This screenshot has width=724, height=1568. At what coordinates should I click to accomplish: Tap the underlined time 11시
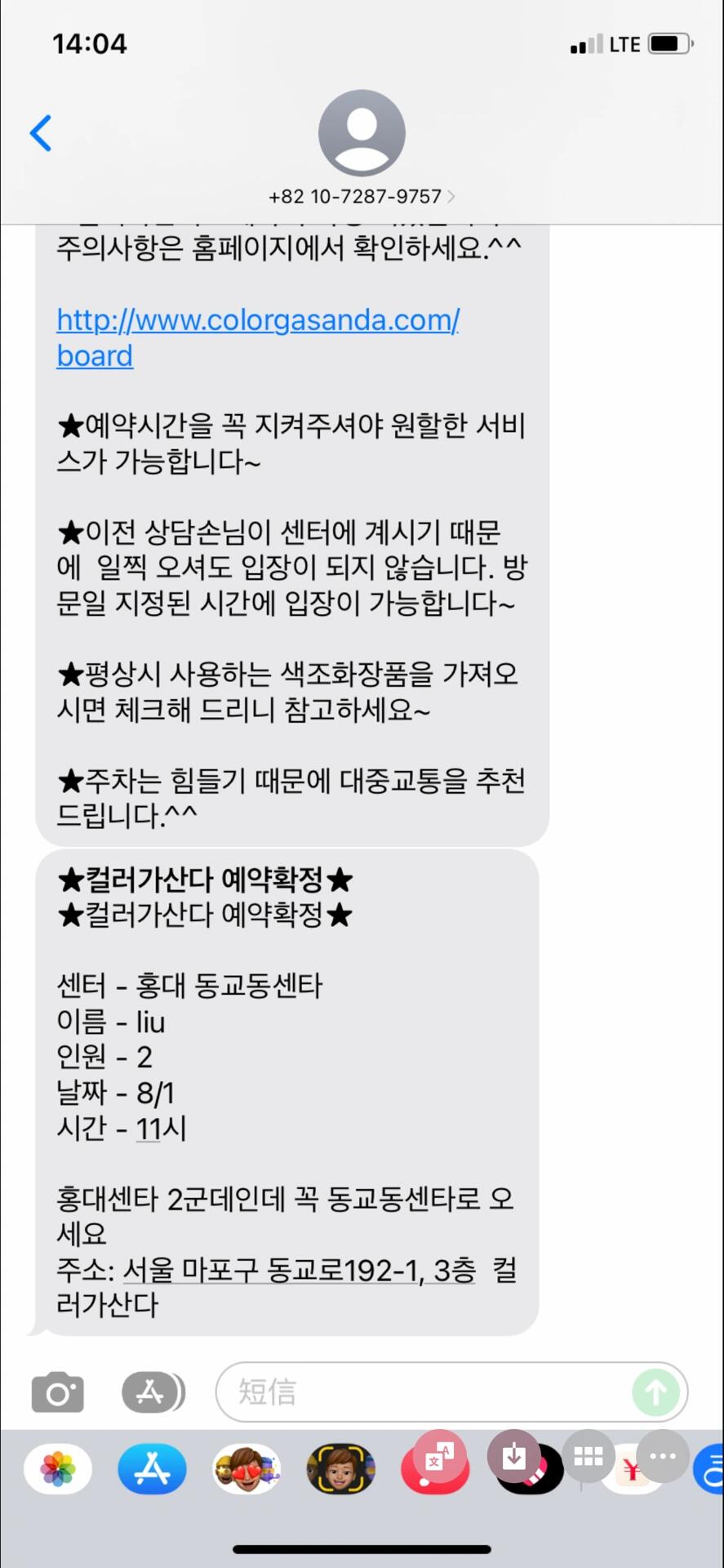point(161,1129)
